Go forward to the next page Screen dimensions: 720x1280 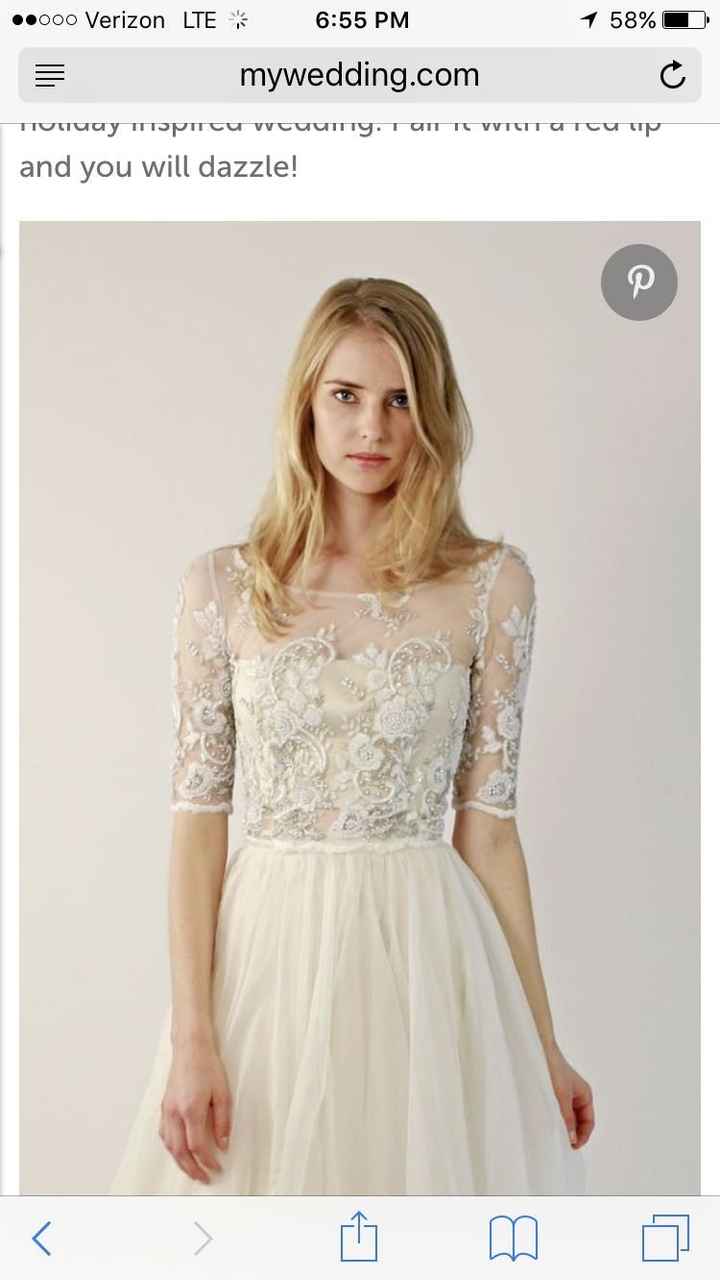(x=203, y=1238)
